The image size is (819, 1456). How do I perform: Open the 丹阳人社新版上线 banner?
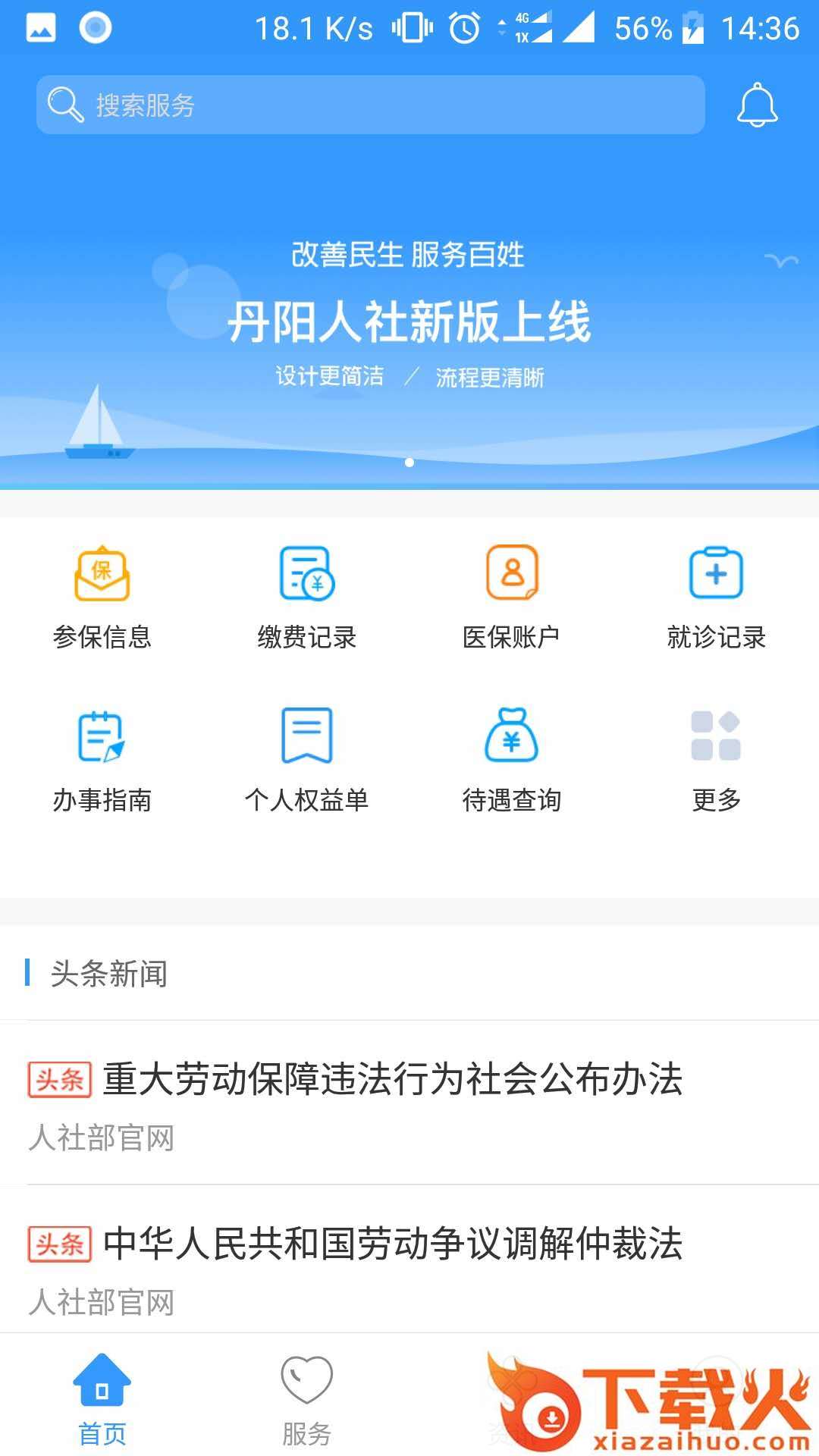[x=409, y=322]
